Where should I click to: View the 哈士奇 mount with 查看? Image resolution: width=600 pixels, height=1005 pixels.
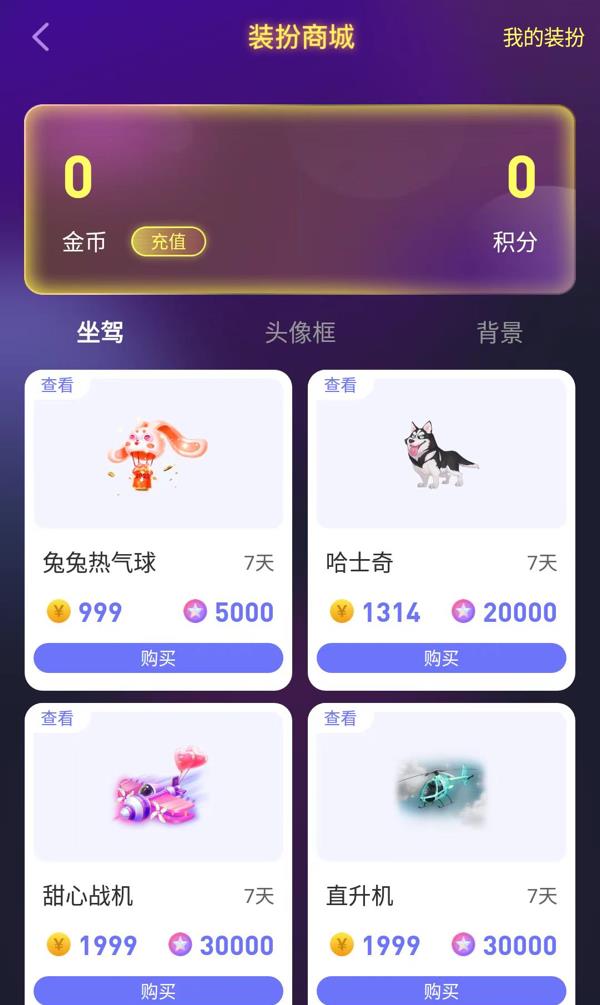tap(340, 385)
